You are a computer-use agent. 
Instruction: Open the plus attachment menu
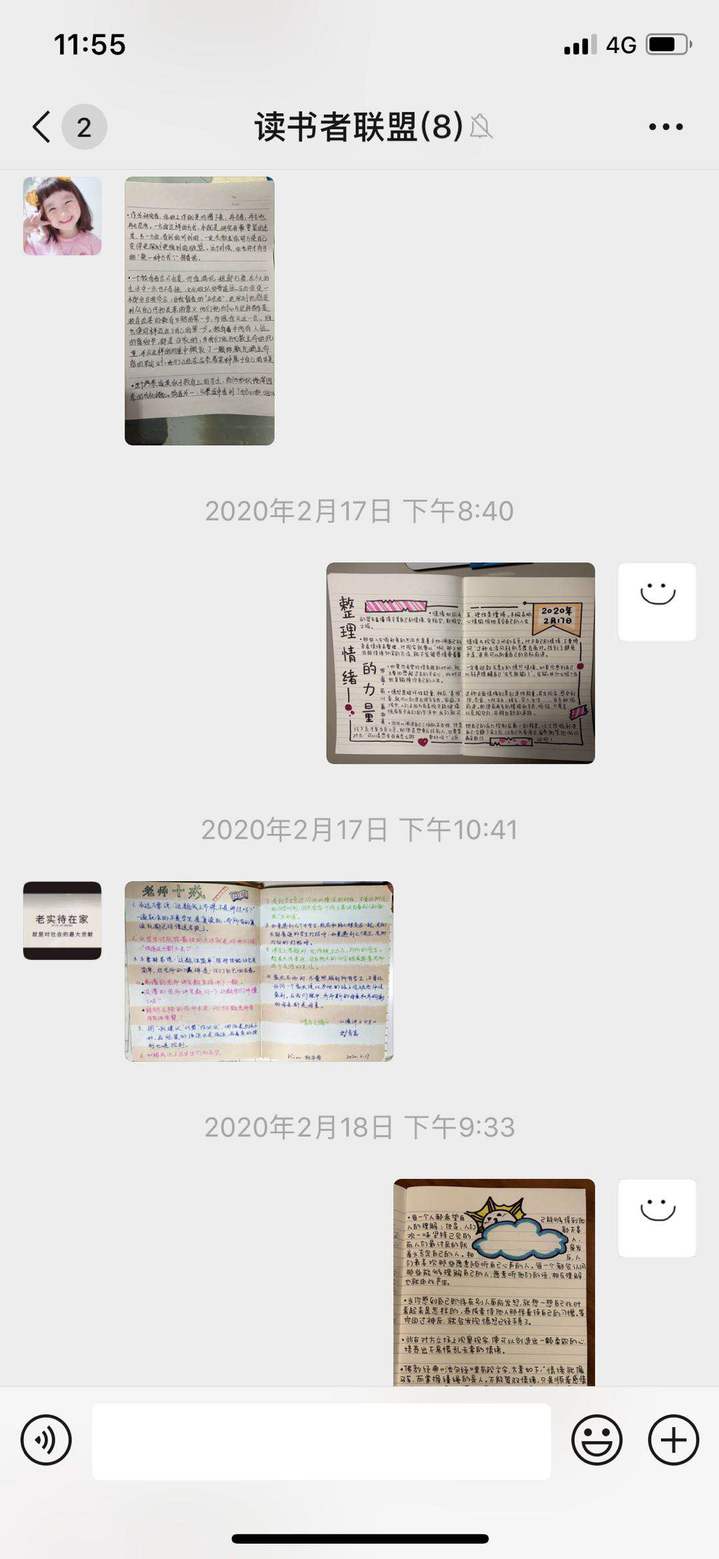673,1440
